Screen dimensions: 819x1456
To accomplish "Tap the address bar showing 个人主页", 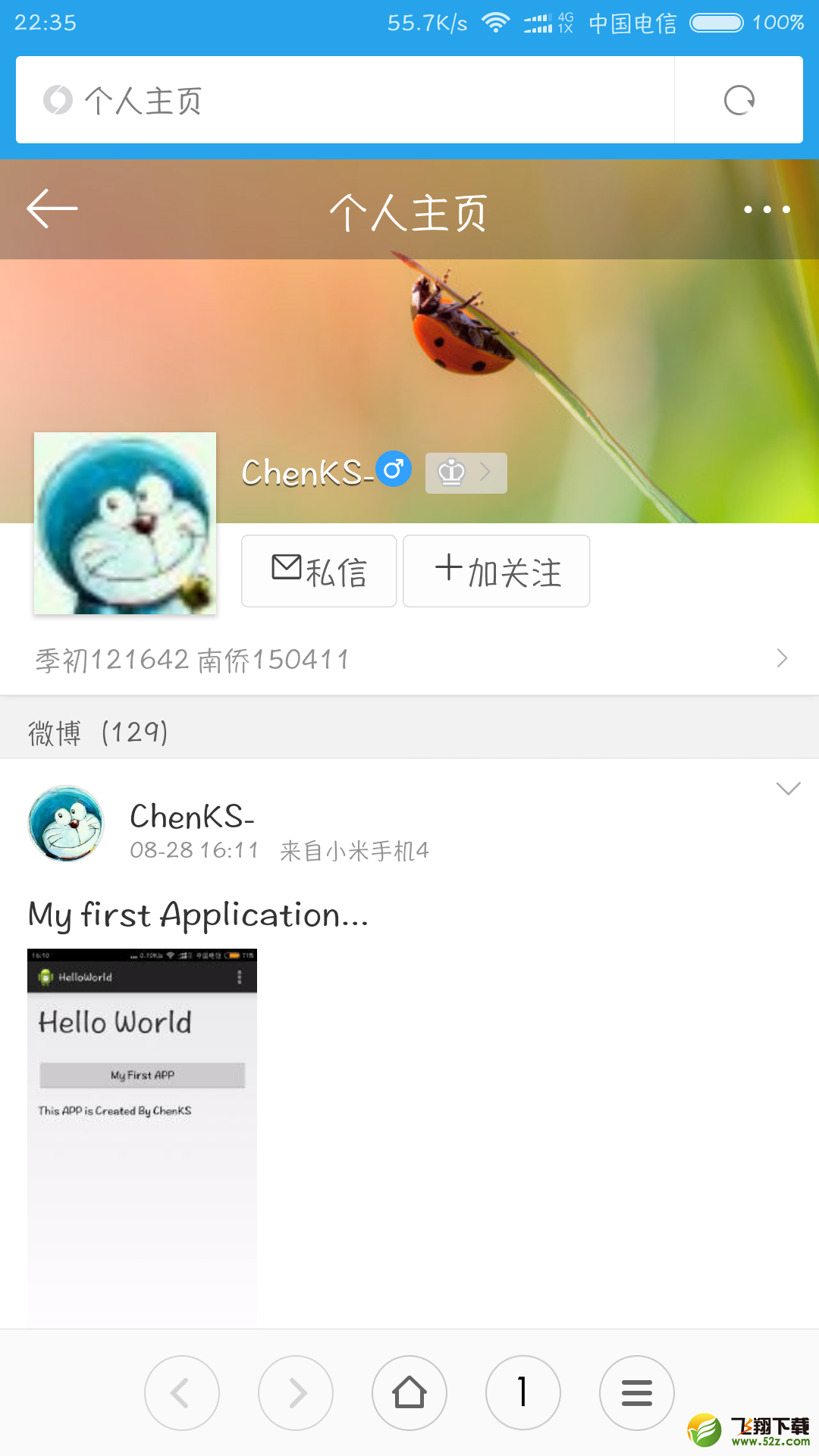I will 345,100.
